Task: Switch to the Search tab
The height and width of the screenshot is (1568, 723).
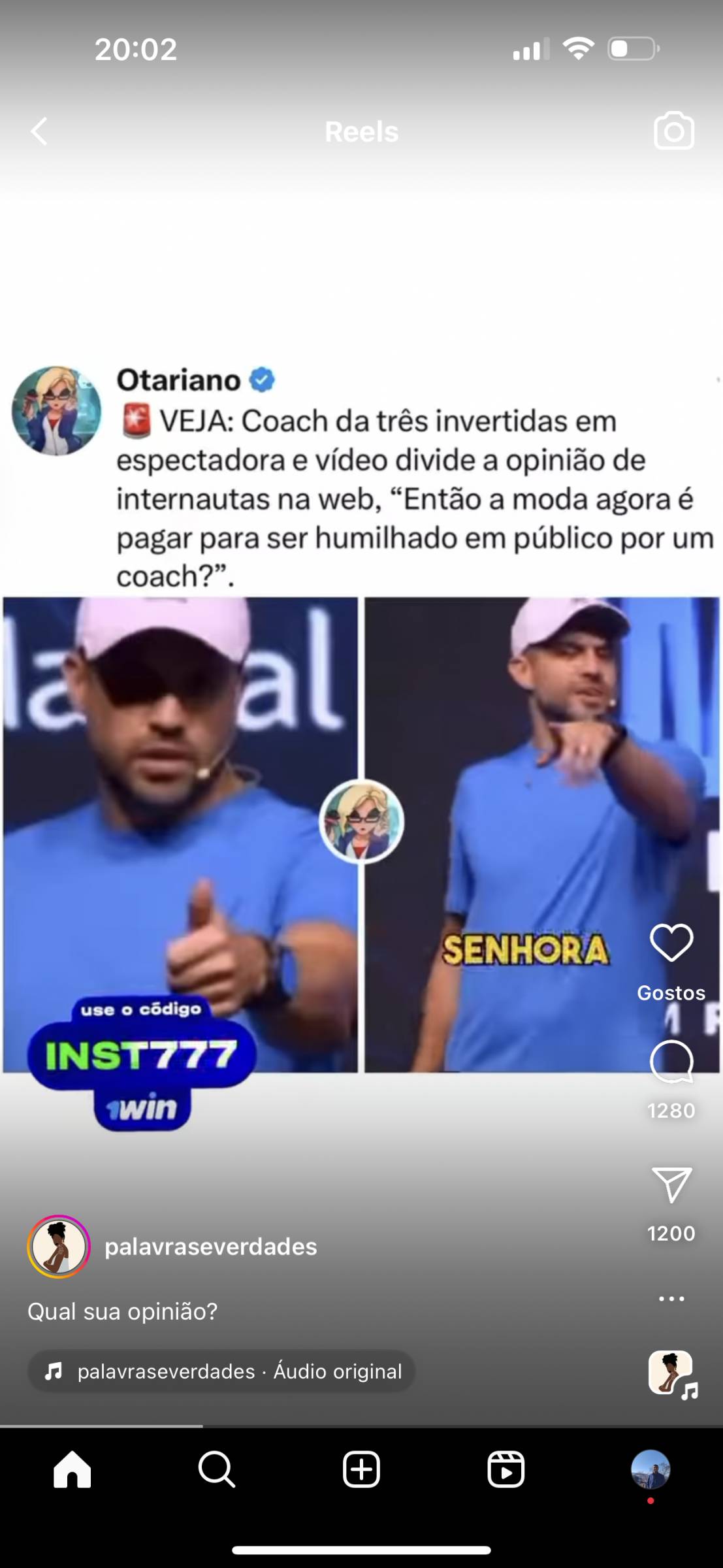Action: point(217,1469)
